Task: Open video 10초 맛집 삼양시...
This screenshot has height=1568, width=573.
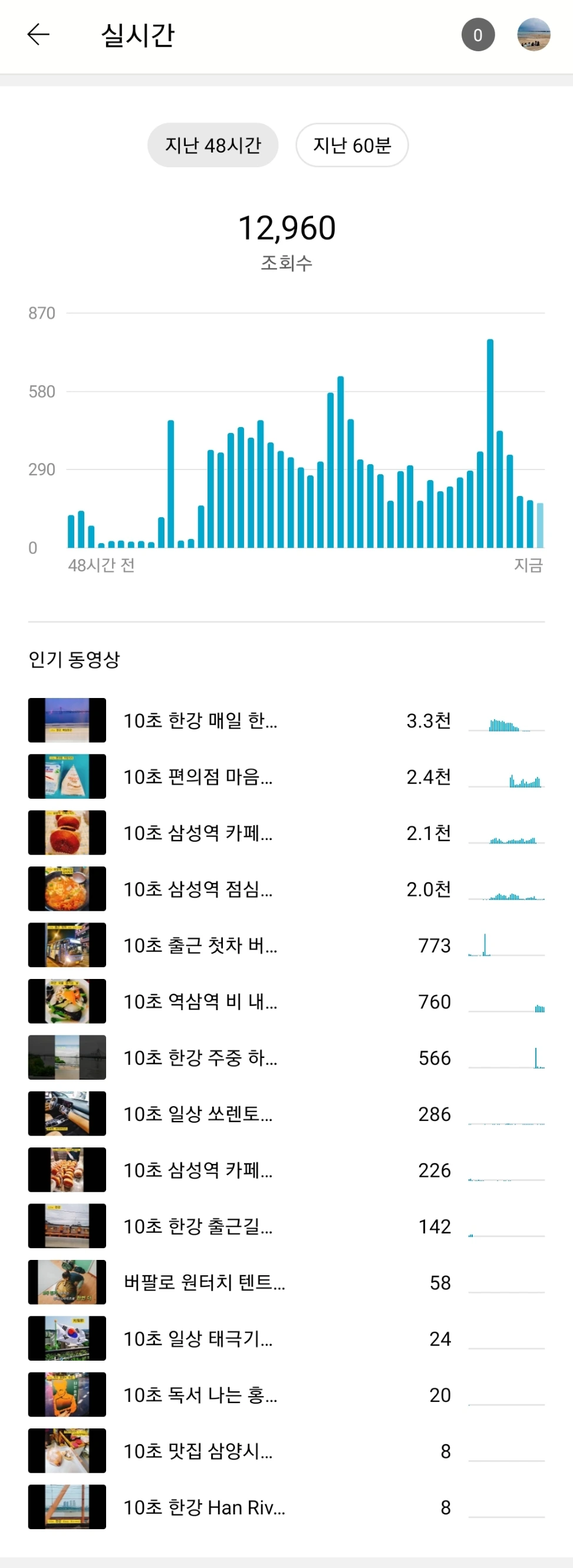Action: [x=286, y=1451]
